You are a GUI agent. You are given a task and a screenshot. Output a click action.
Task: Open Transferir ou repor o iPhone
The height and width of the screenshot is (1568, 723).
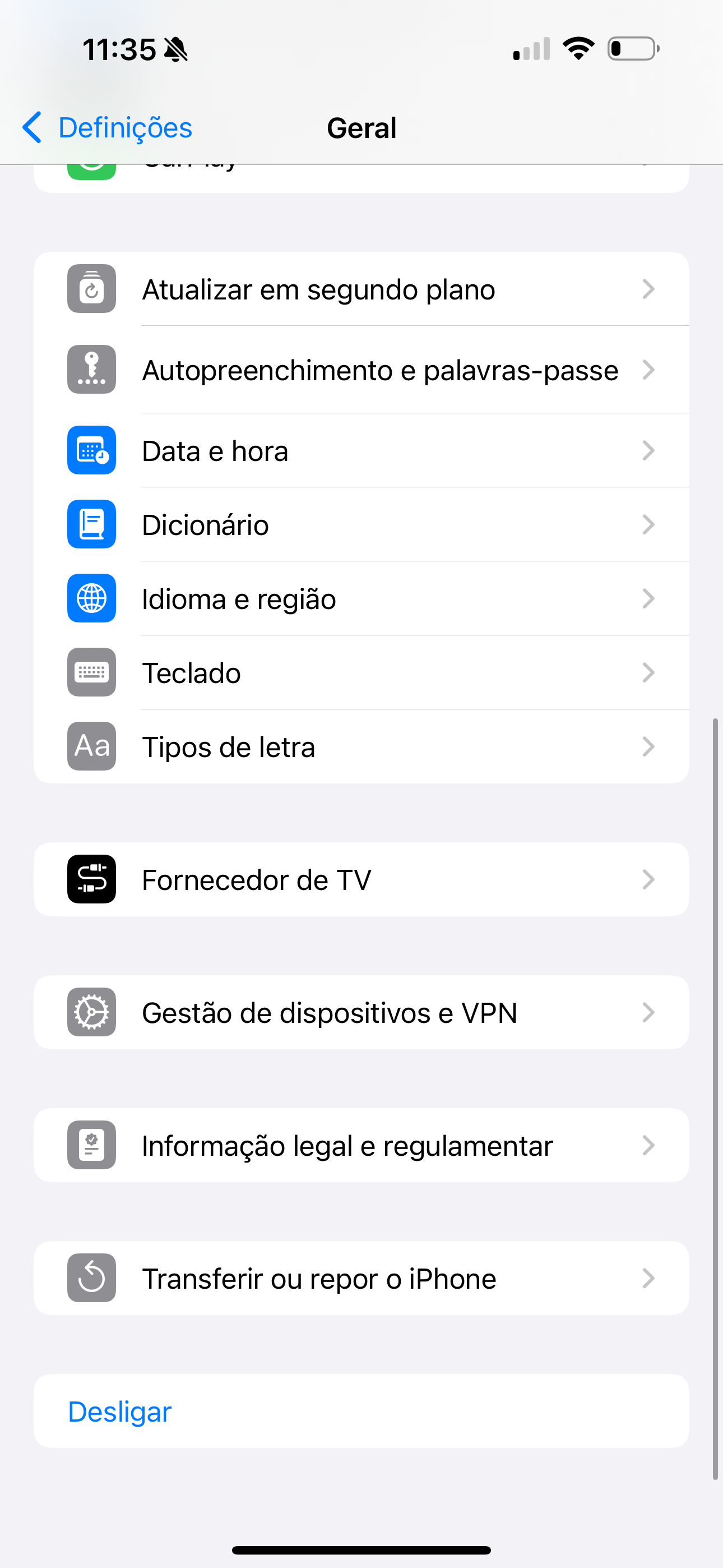point(361,1278)
